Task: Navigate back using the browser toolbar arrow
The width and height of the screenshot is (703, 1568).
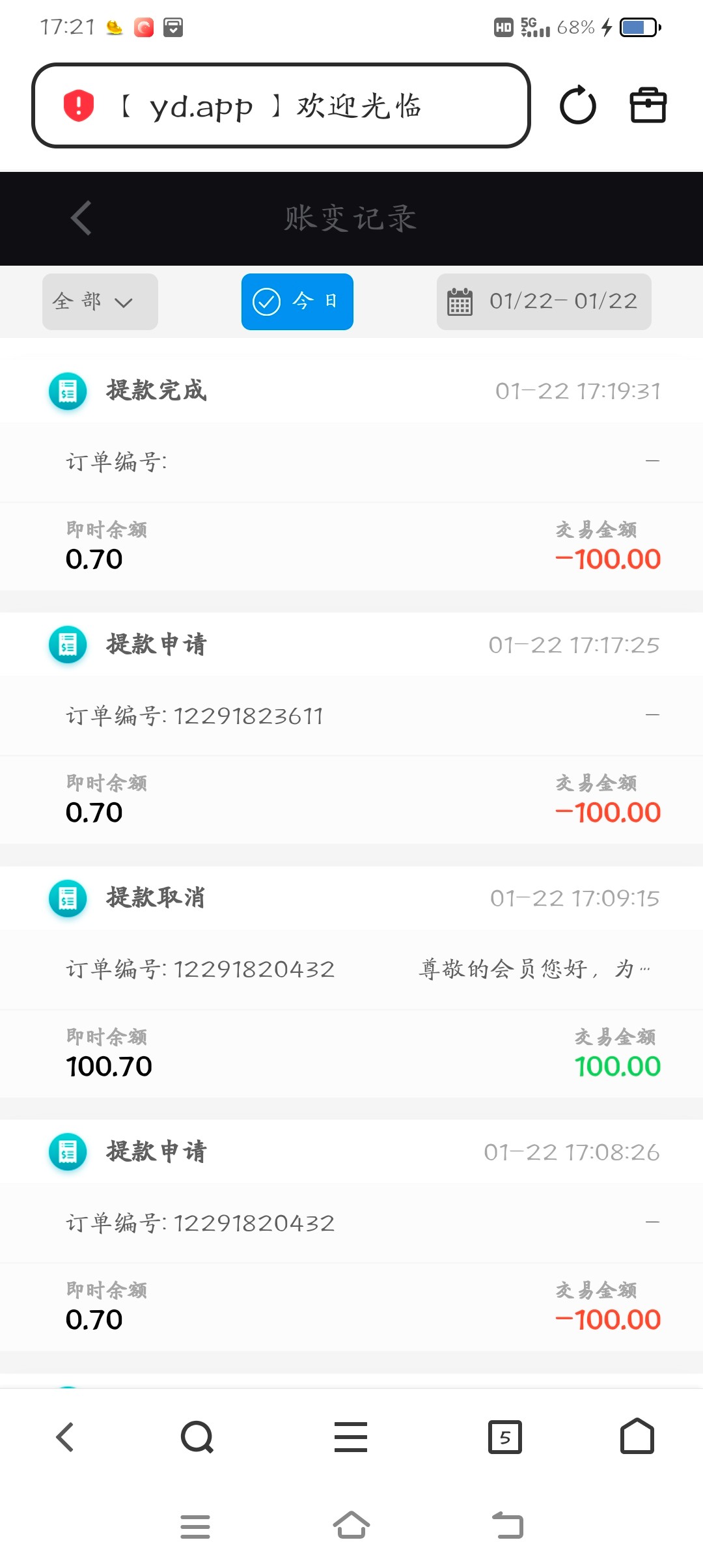Action: [65, 1437]
